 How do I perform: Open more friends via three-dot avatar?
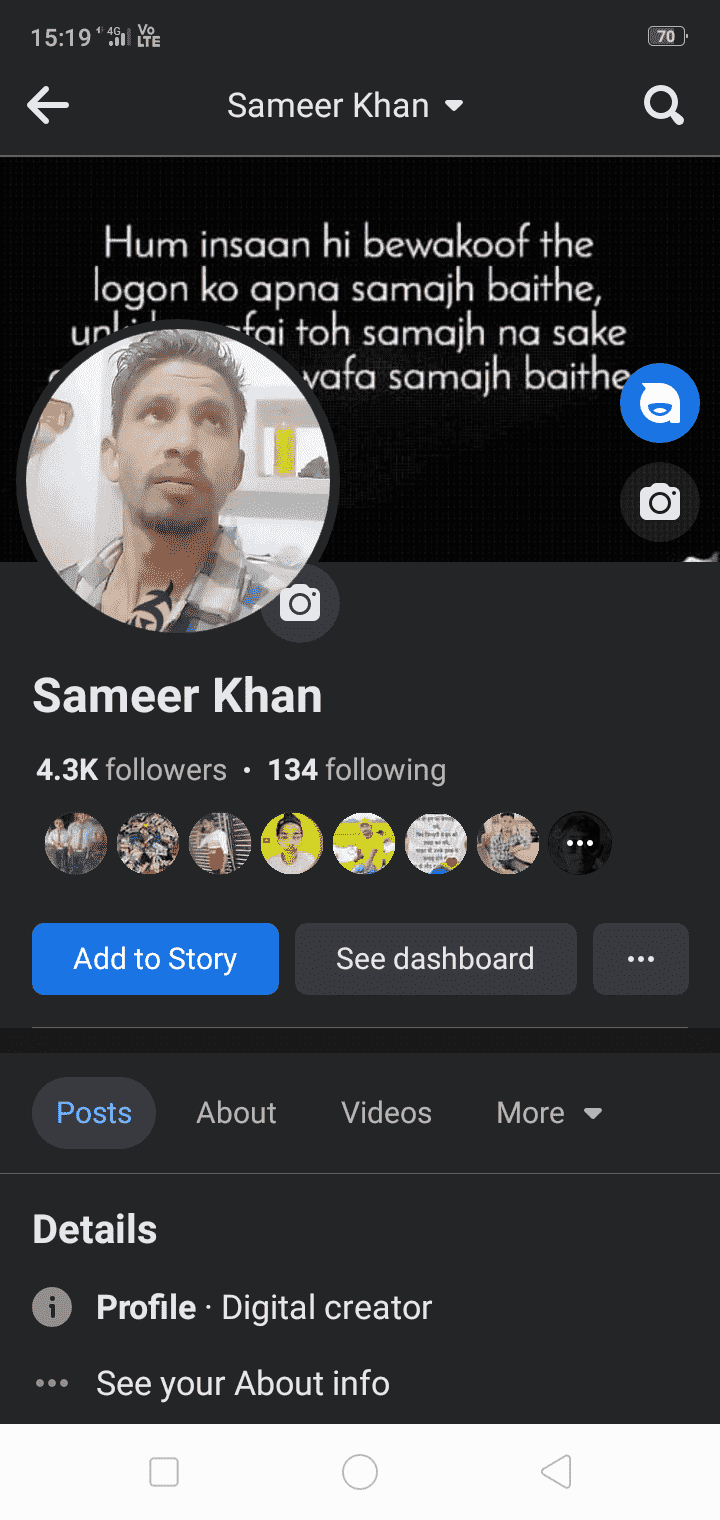click(x=580, y=843)
